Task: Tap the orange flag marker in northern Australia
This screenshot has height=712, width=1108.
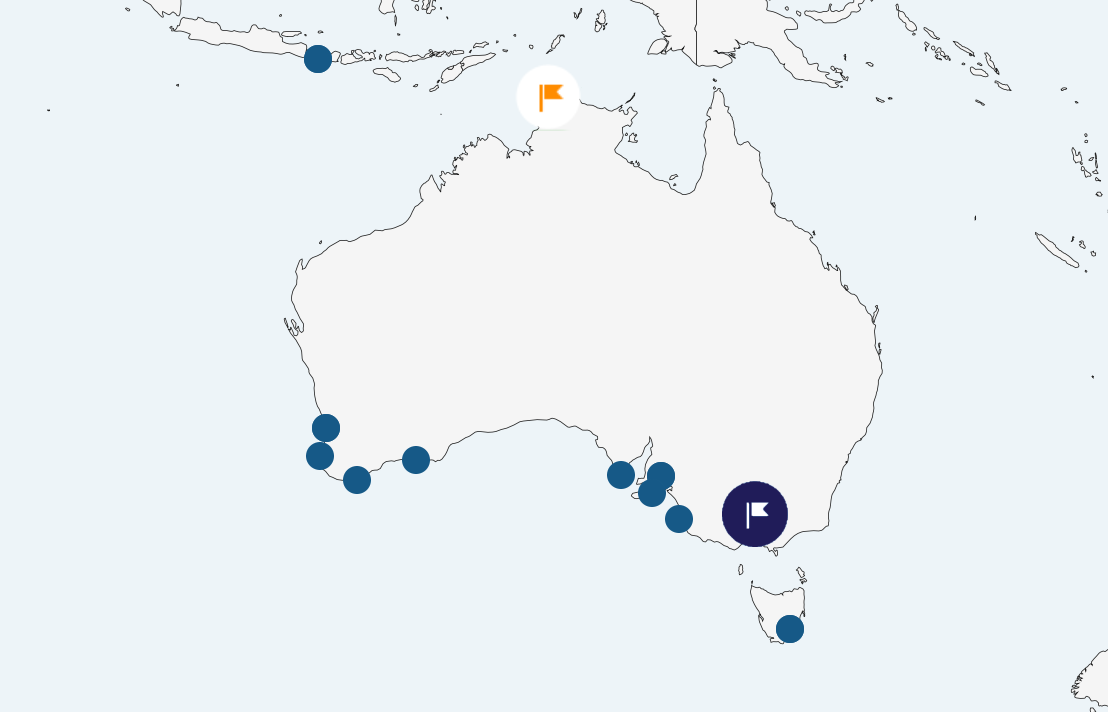Action: coord(548,98)
